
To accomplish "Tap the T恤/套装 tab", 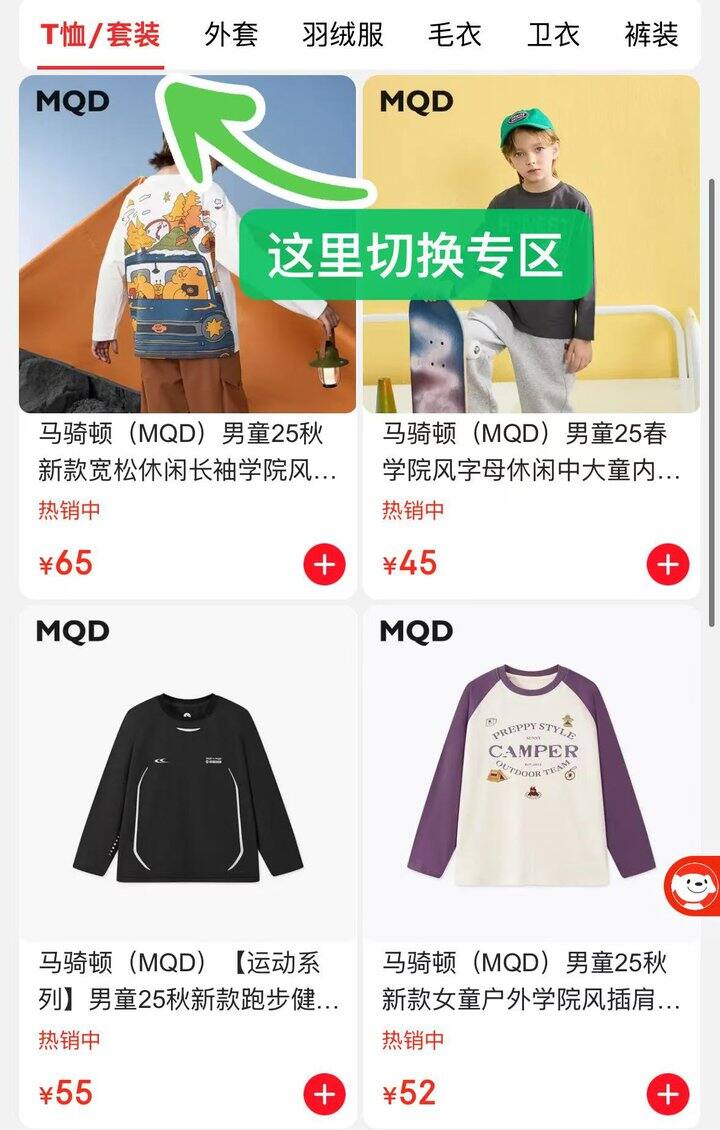I will 100,35.
